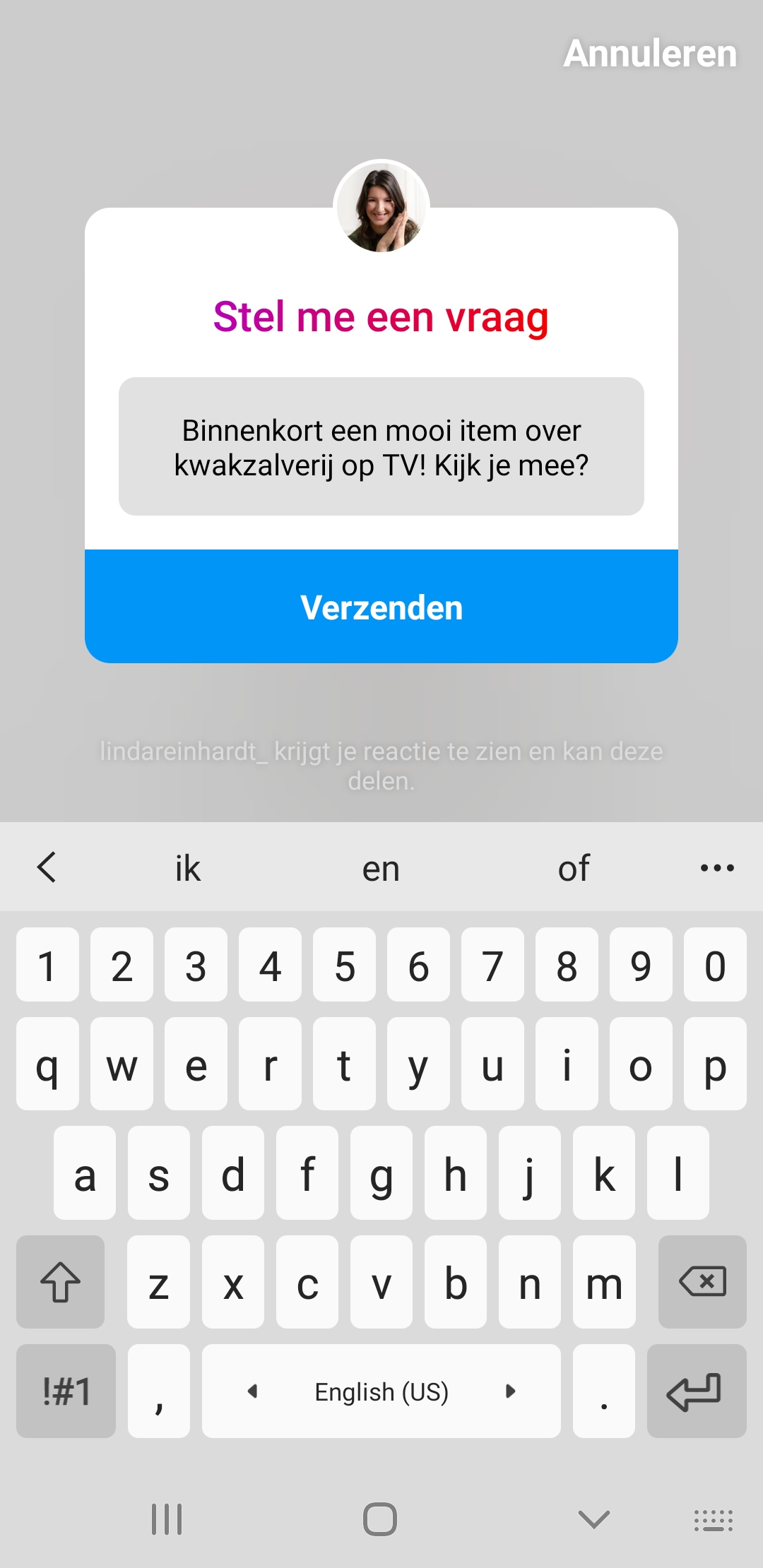This screenshot has width=763, height=1568.
Task: Tap the backspace key
Action: [x=702, y=1281]
